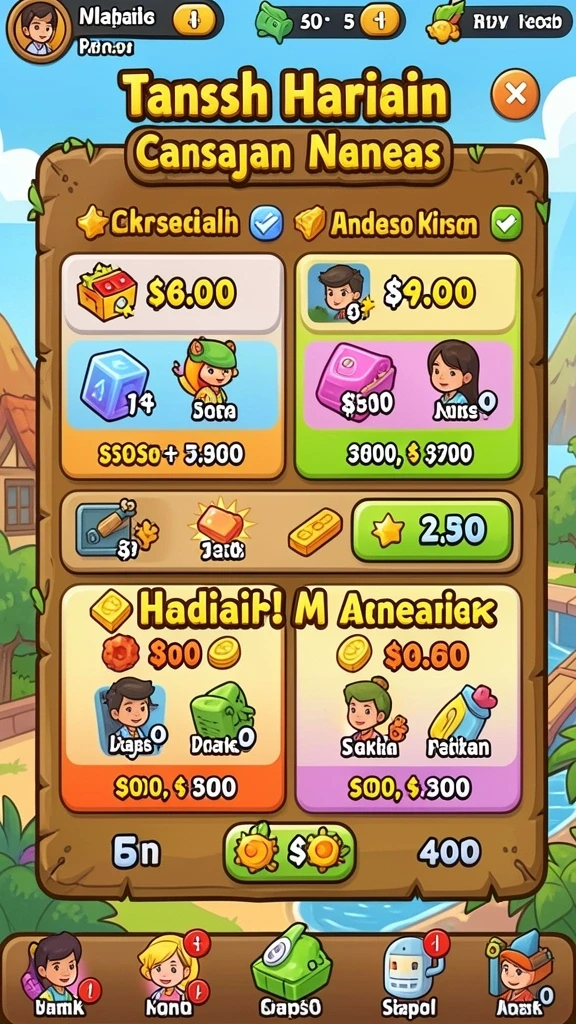Select the $9.00 offer card
The width and height of the screenshot is (576, 1024).
pyautogui.click(x=408, y=366)
